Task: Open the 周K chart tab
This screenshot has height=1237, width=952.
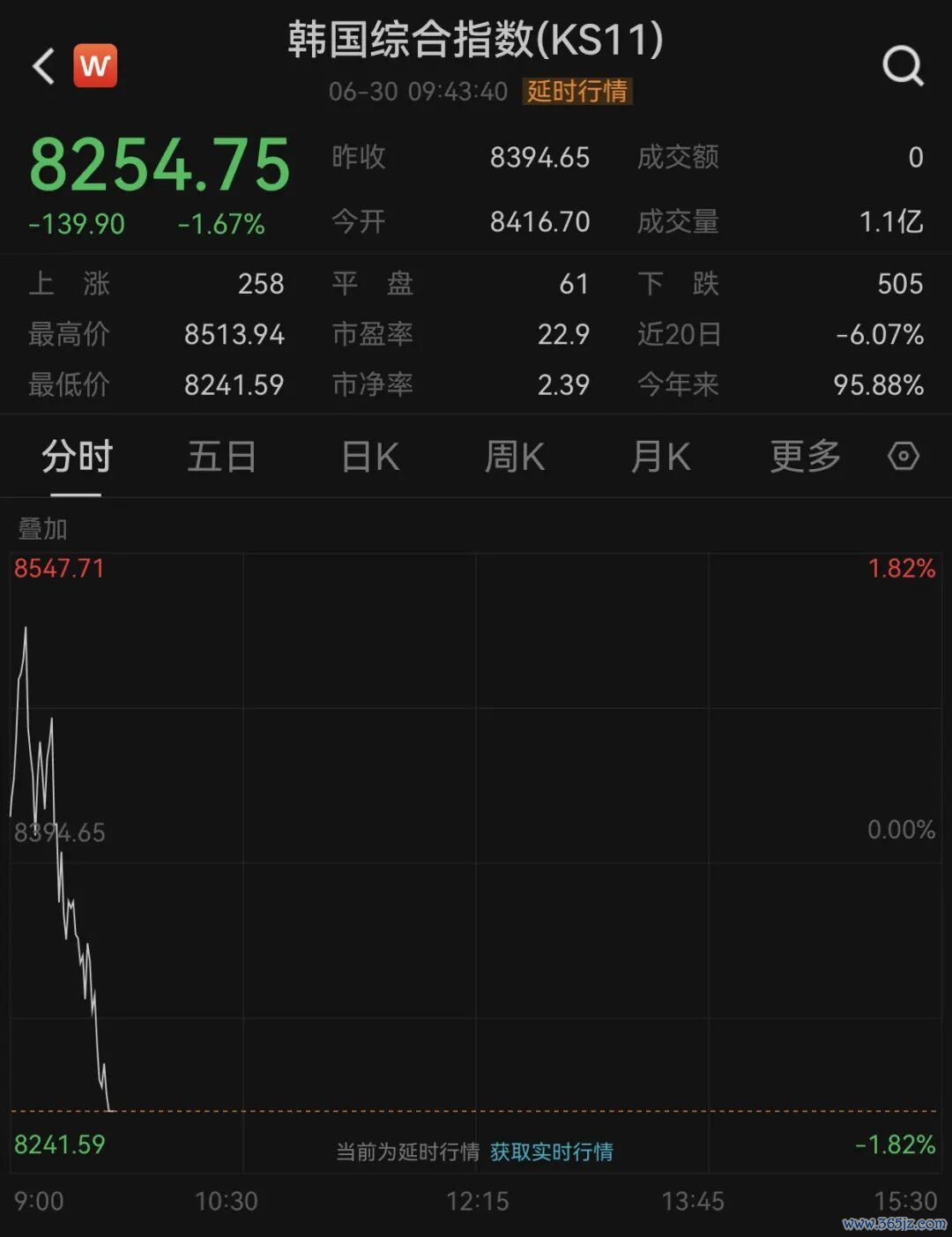Action: pos(515,457)
